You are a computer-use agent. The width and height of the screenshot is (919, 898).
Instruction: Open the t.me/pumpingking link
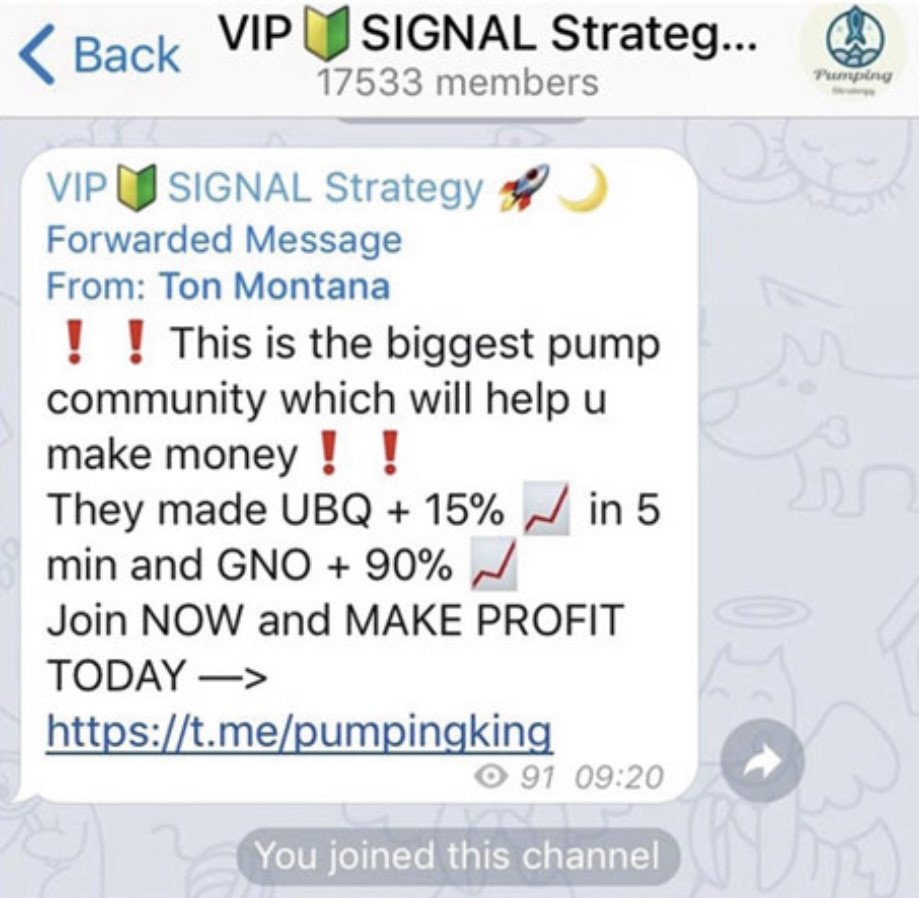point(299,732)
